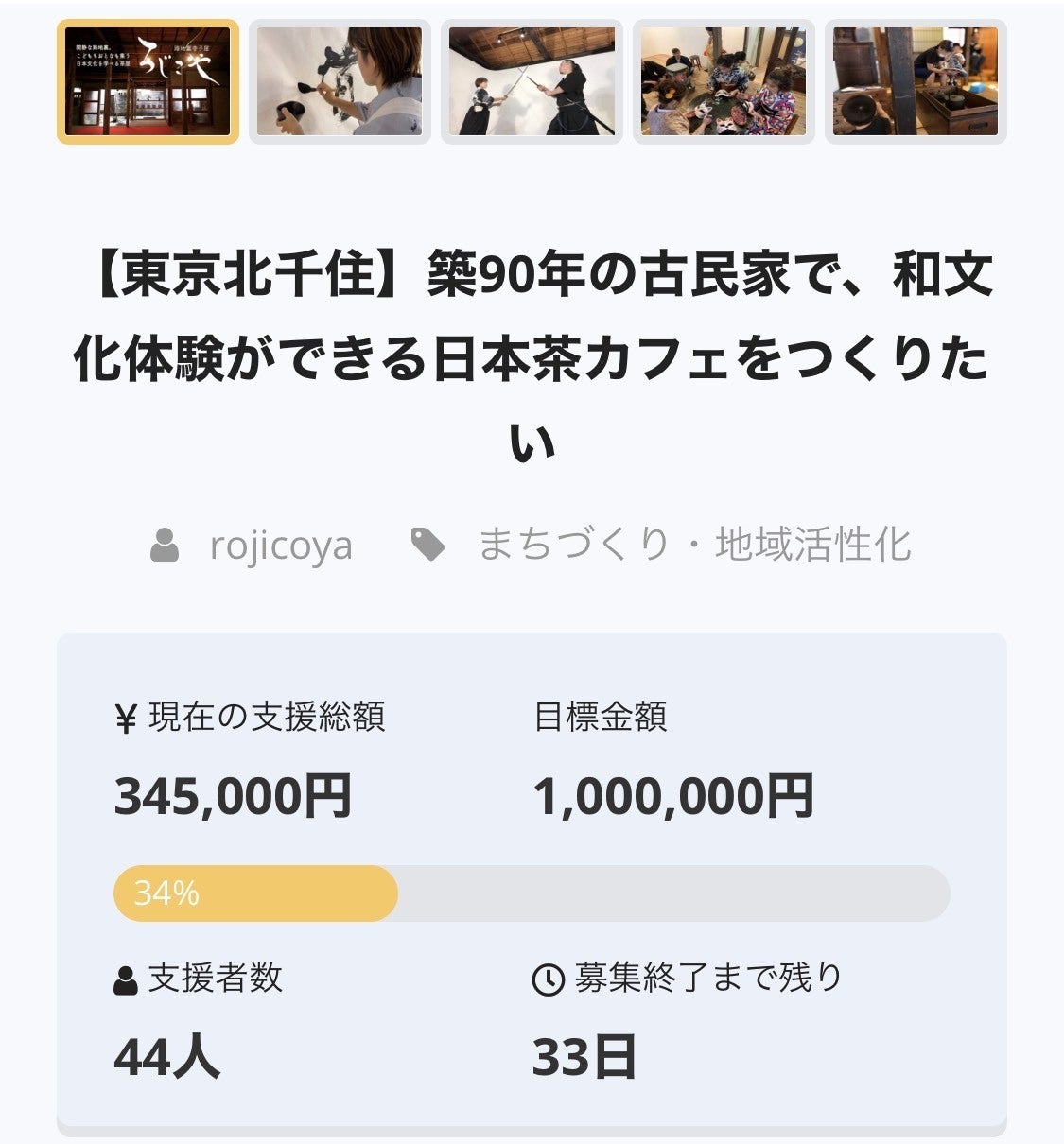
Task: Open the rojicoya project owner profile
Action: [x=280, y=546]
